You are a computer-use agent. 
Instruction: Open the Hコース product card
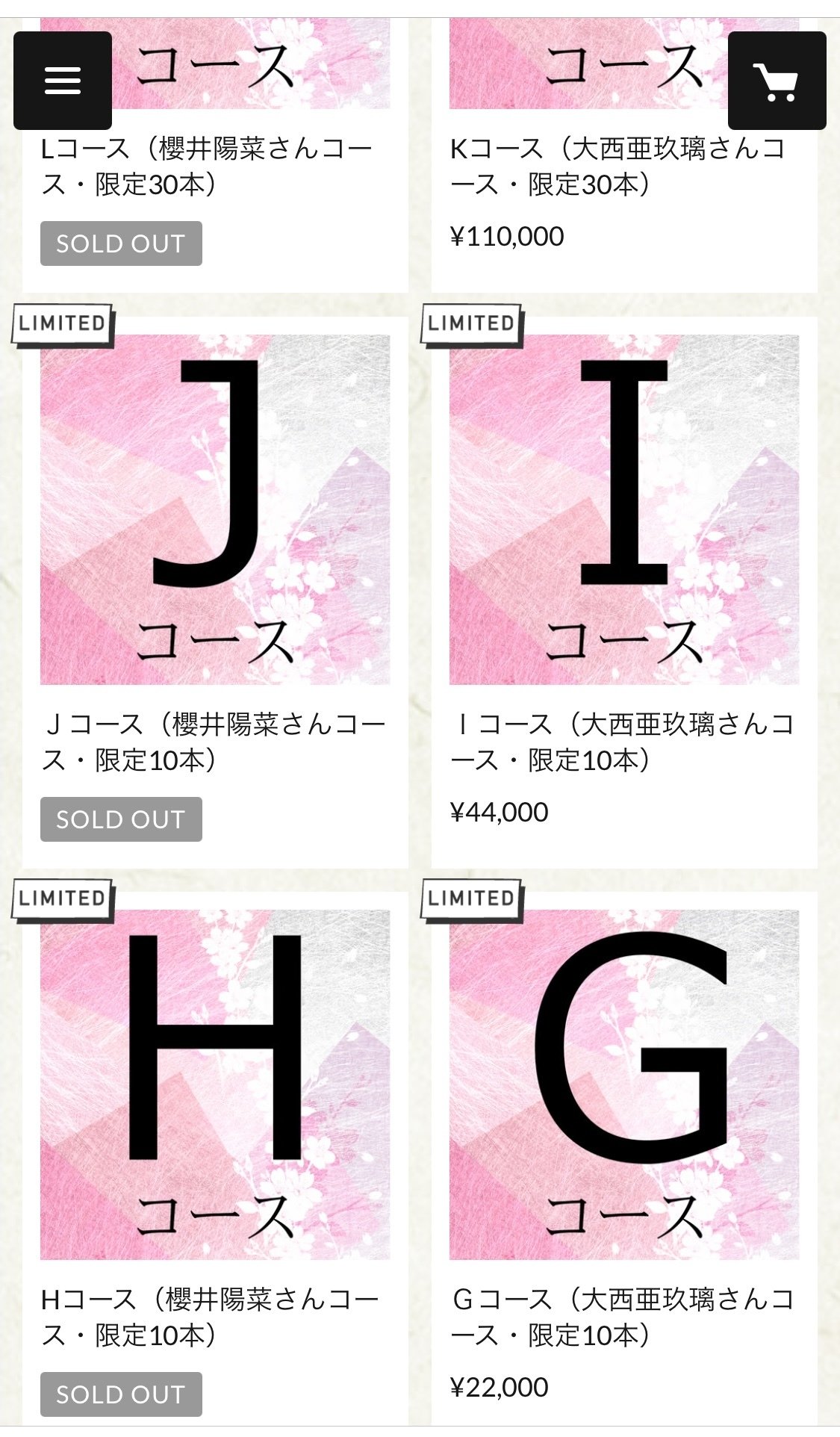point(215,1084)
